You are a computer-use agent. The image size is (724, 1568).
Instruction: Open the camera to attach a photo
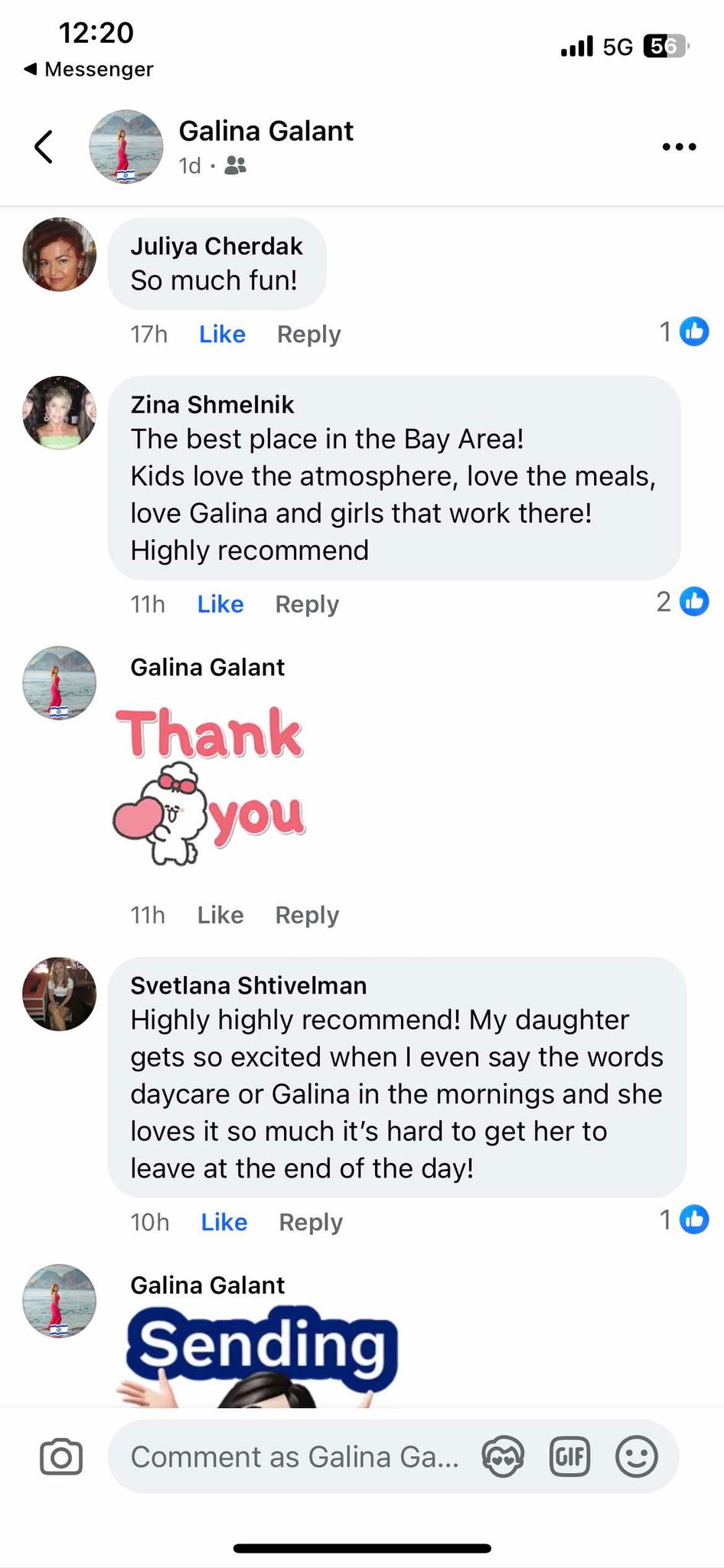point(61,1456)
